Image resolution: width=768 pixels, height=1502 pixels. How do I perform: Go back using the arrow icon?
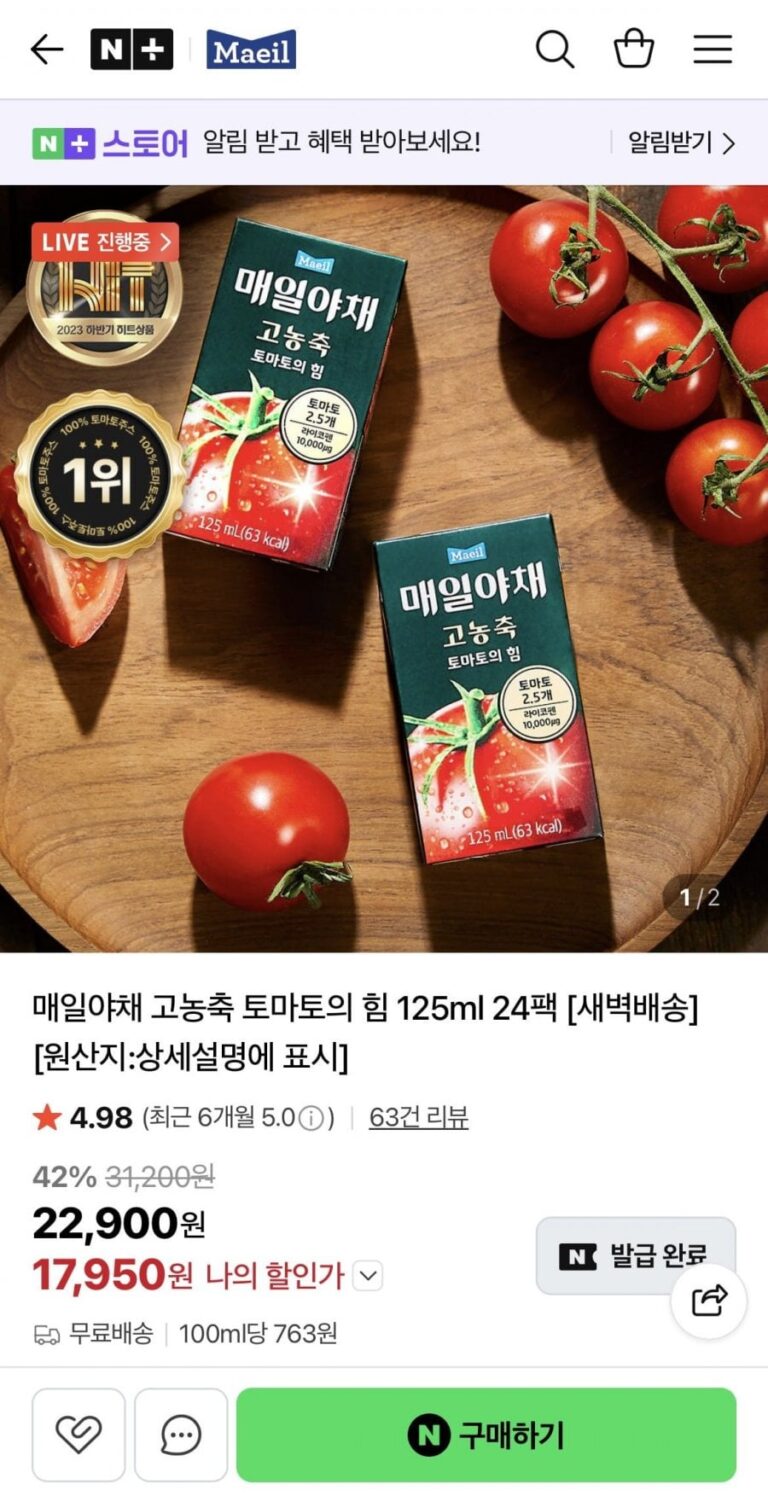(x=47, y=49)
